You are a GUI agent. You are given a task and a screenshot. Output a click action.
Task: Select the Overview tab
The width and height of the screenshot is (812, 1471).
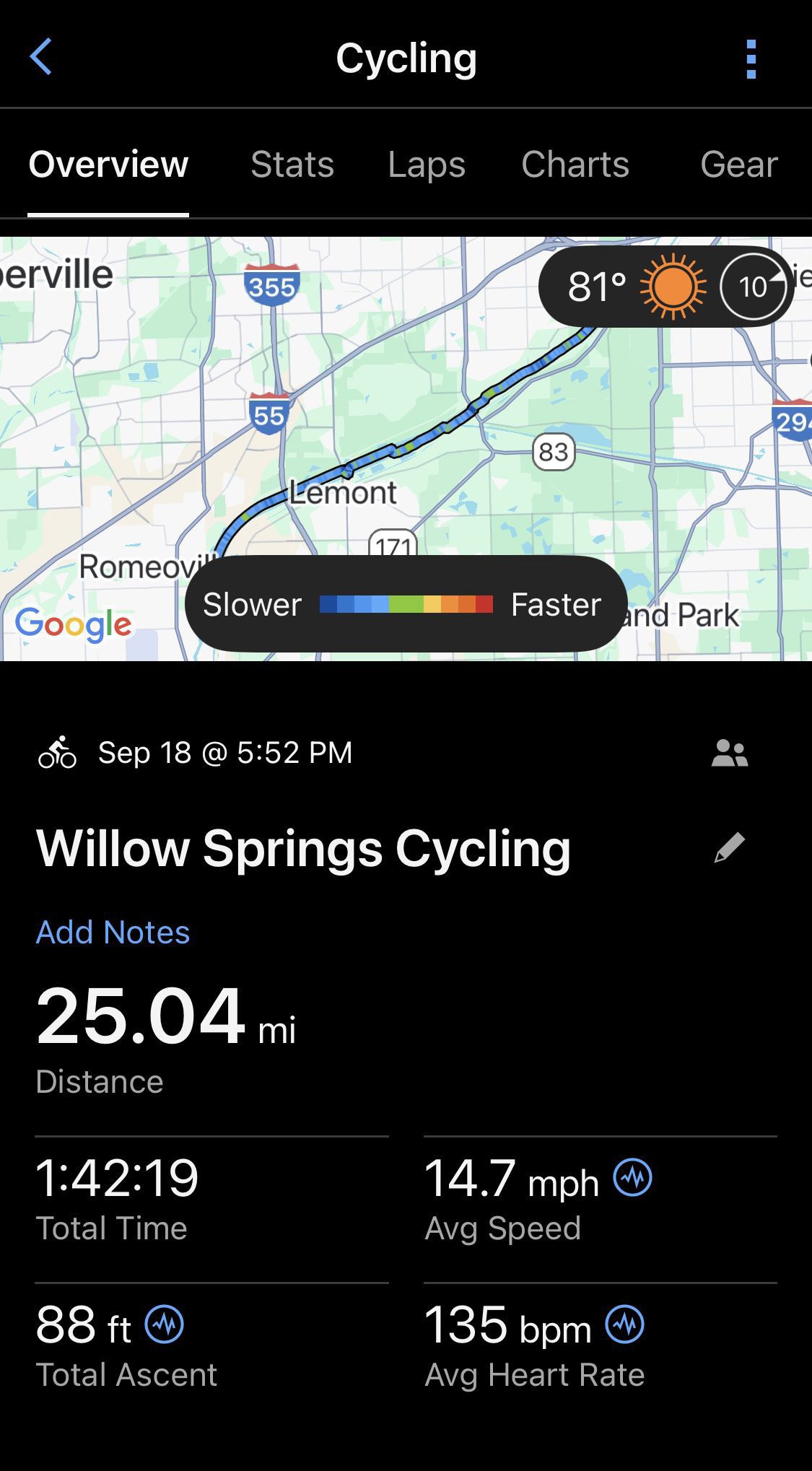(x=108, y=165)
